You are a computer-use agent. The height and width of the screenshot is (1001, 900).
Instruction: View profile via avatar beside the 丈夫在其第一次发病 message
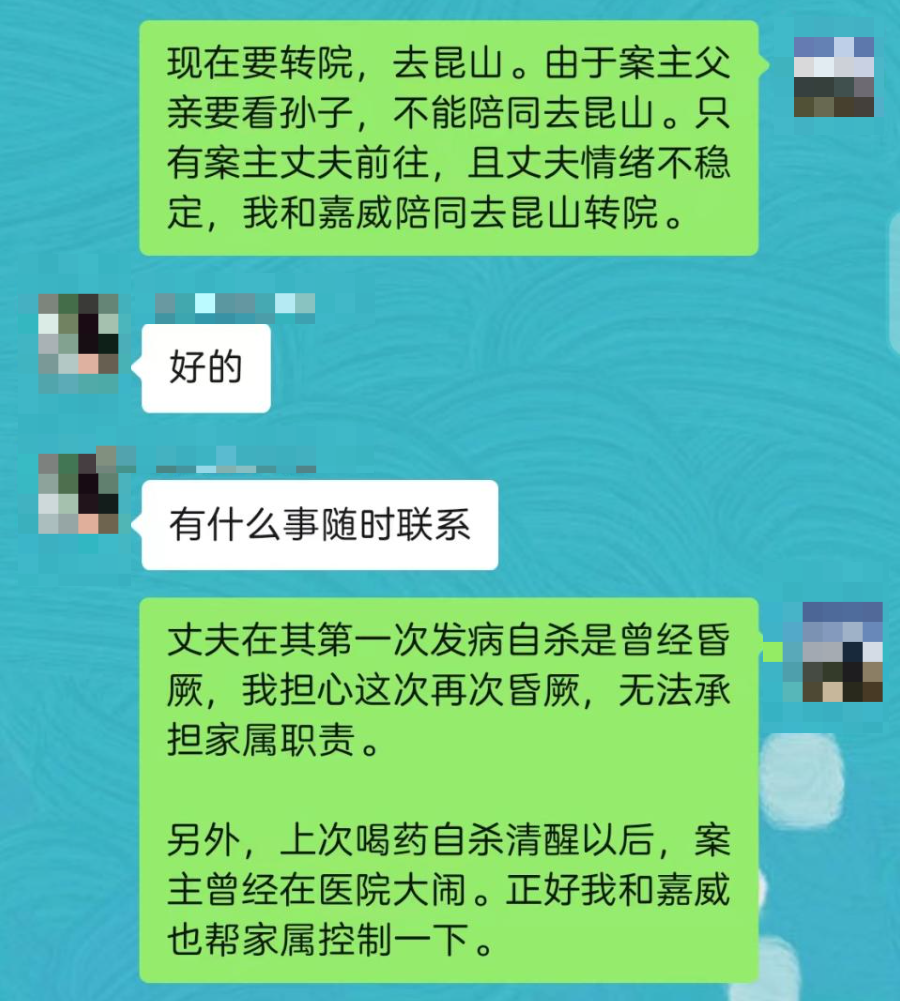(x=842, y=652)
